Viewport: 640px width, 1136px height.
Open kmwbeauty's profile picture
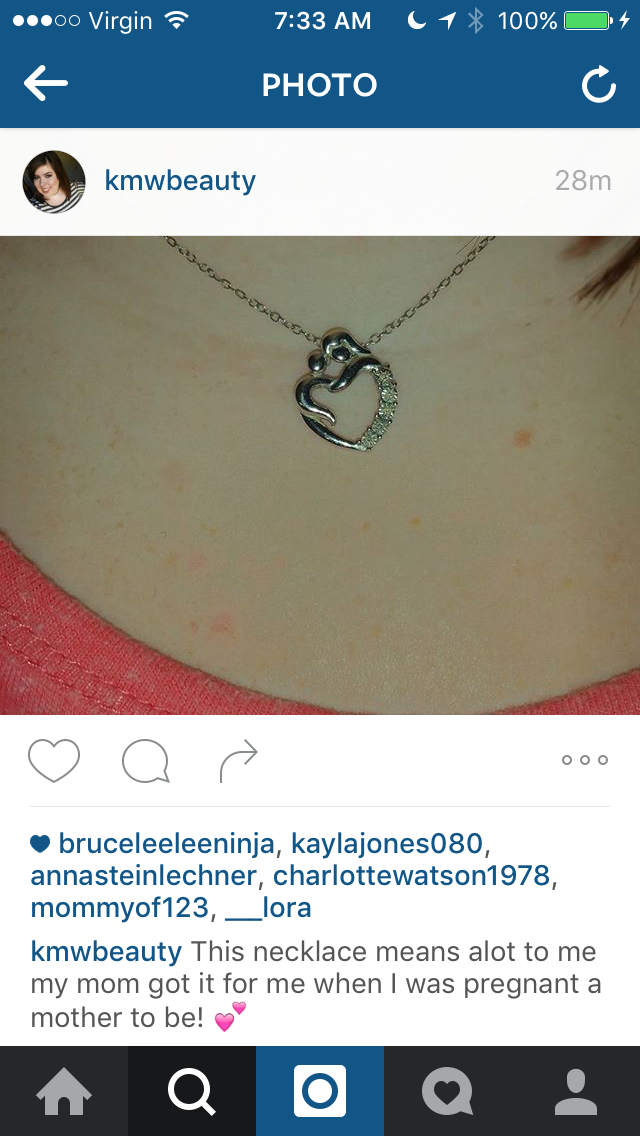pyautogui.click(x=54, y=181)
